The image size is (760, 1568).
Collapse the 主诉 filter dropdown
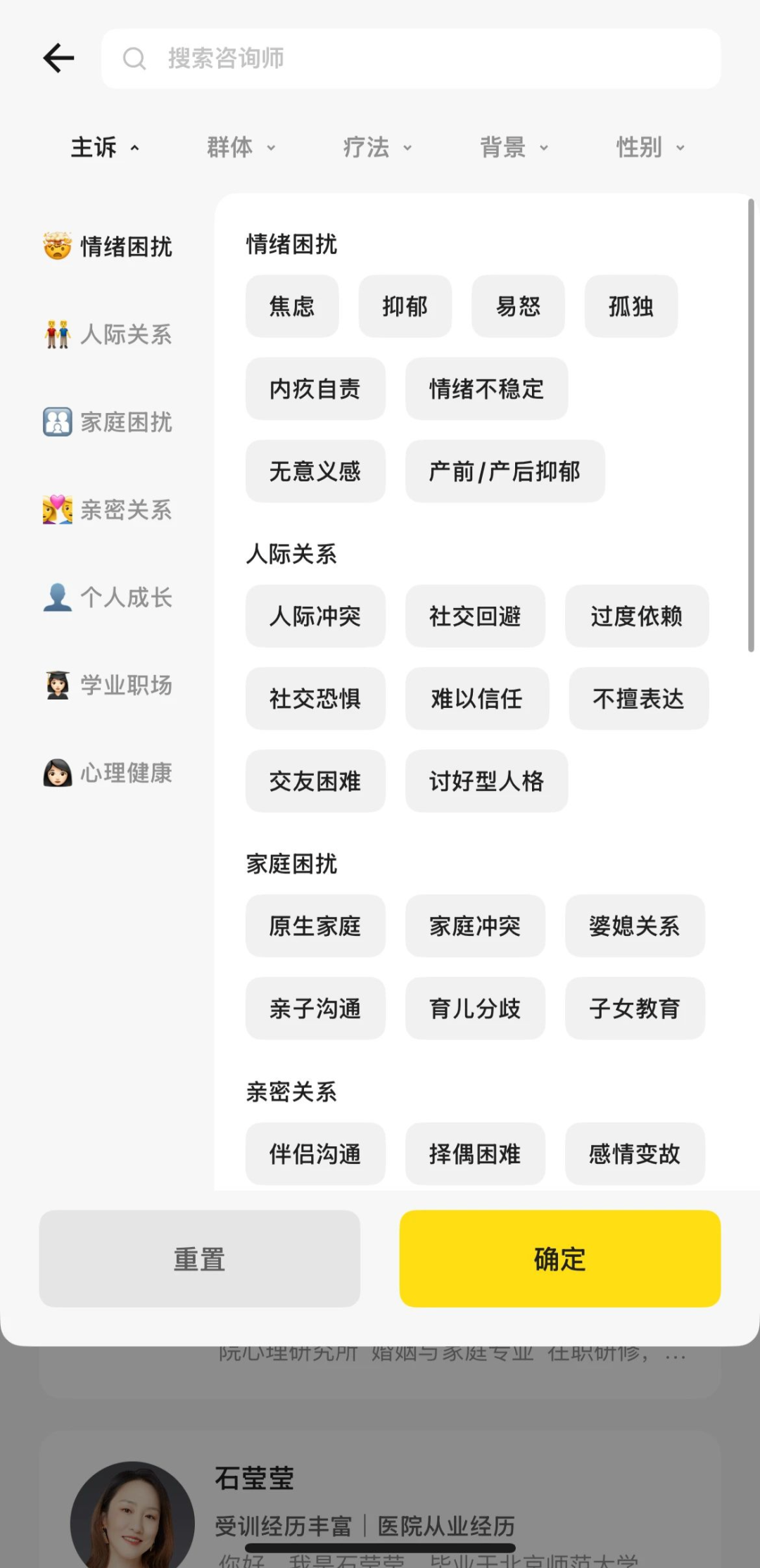pyautogui.click(x=106, y=148)
